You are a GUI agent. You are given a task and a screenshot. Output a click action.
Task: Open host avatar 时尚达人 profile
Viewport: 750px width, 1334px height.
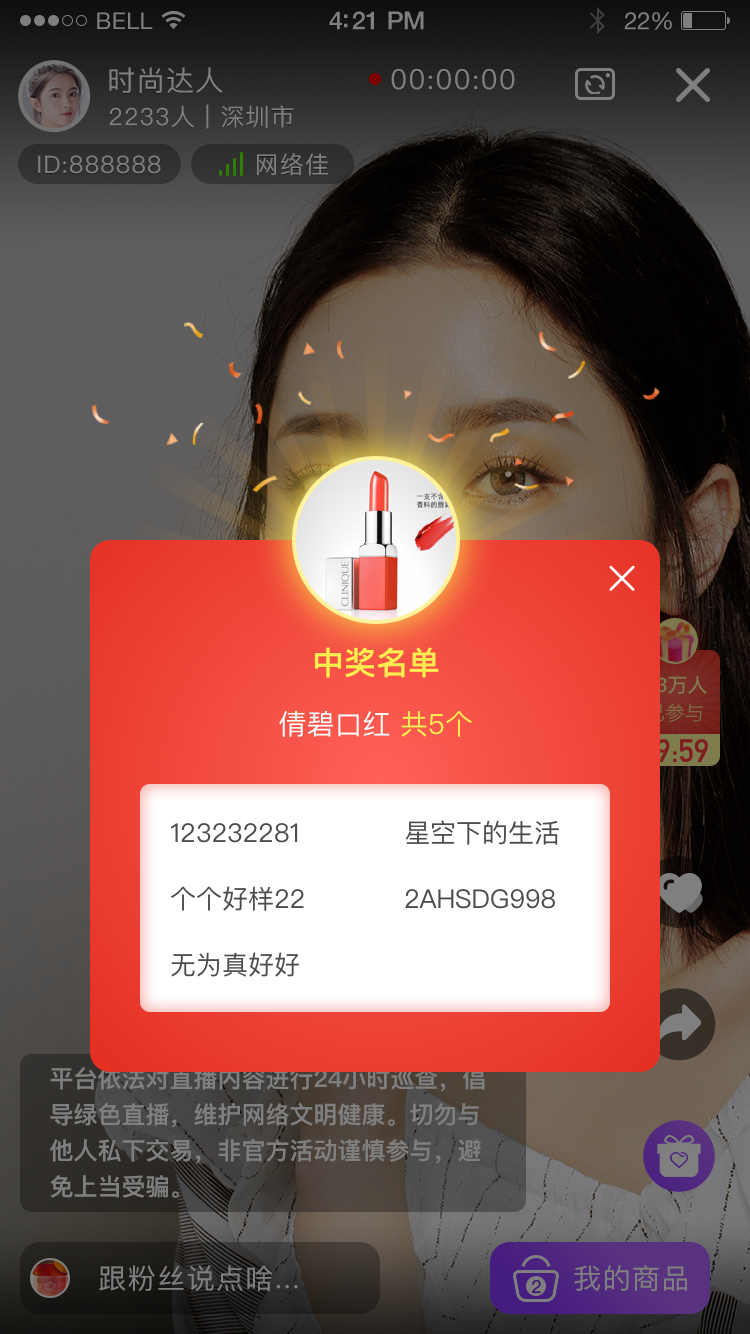click(54, 96)
